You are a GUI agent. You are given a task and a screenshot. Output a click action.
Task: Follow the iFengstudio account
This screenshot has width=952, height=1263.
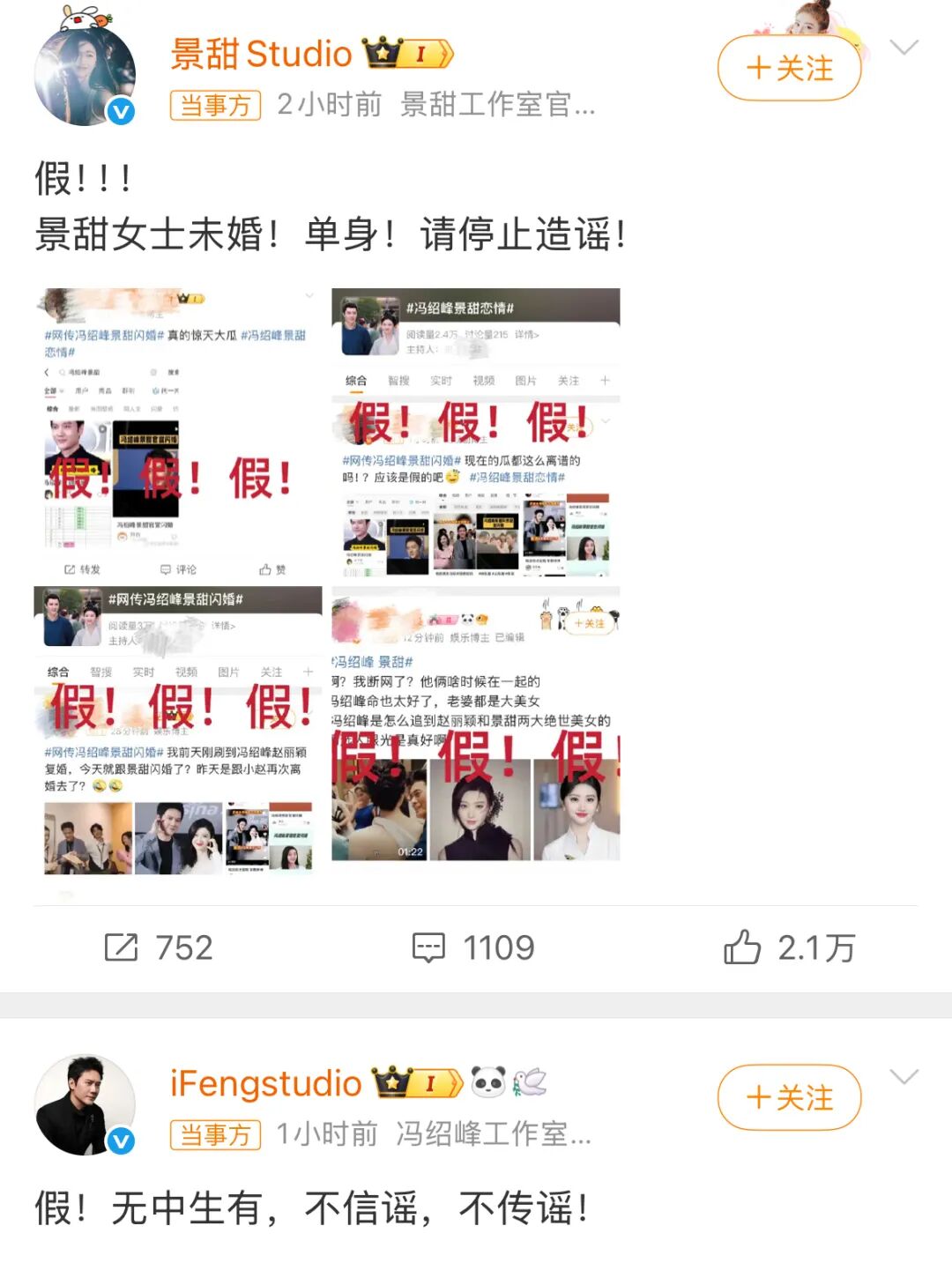[789, 1097]
